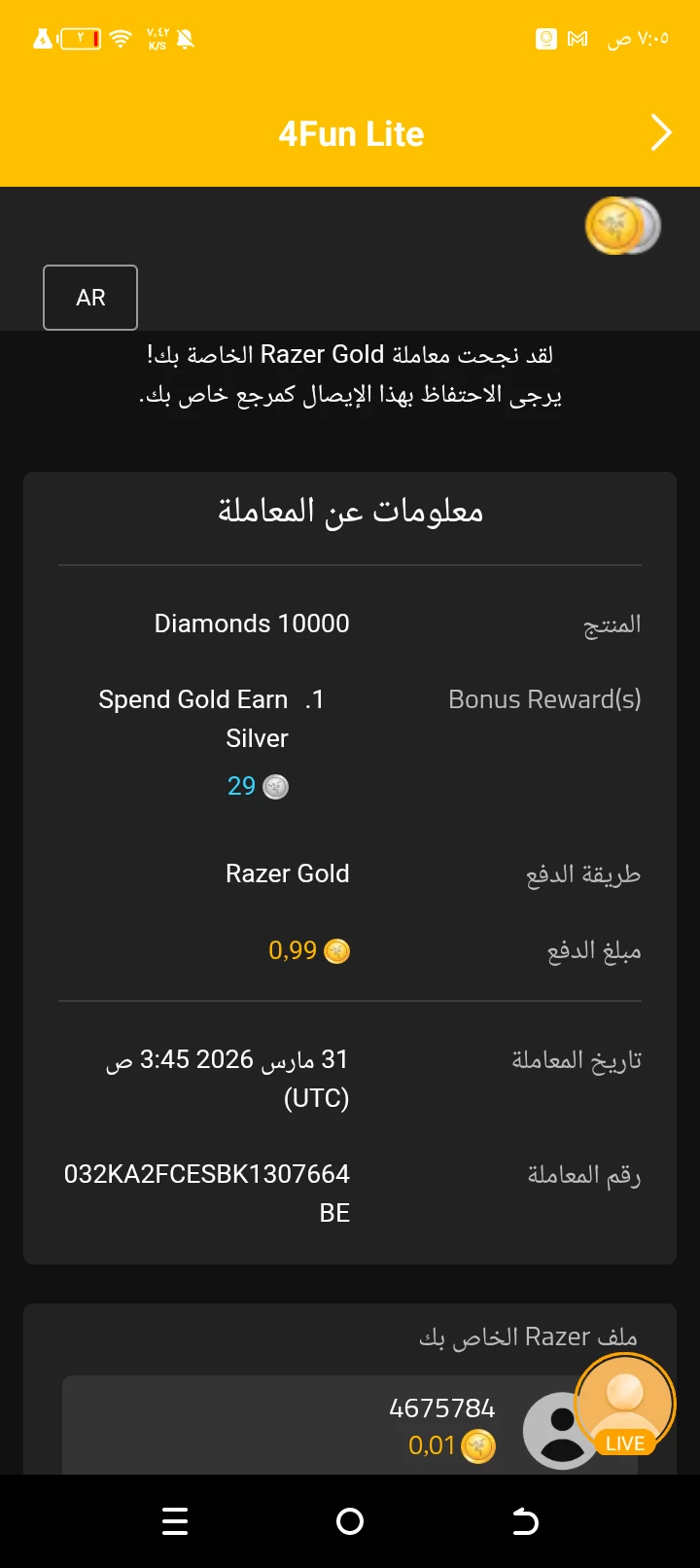The height and width of the screenshot is (1568, 700).
Task: Show recent apps from navigation bar
Action: click(175, 1521)
